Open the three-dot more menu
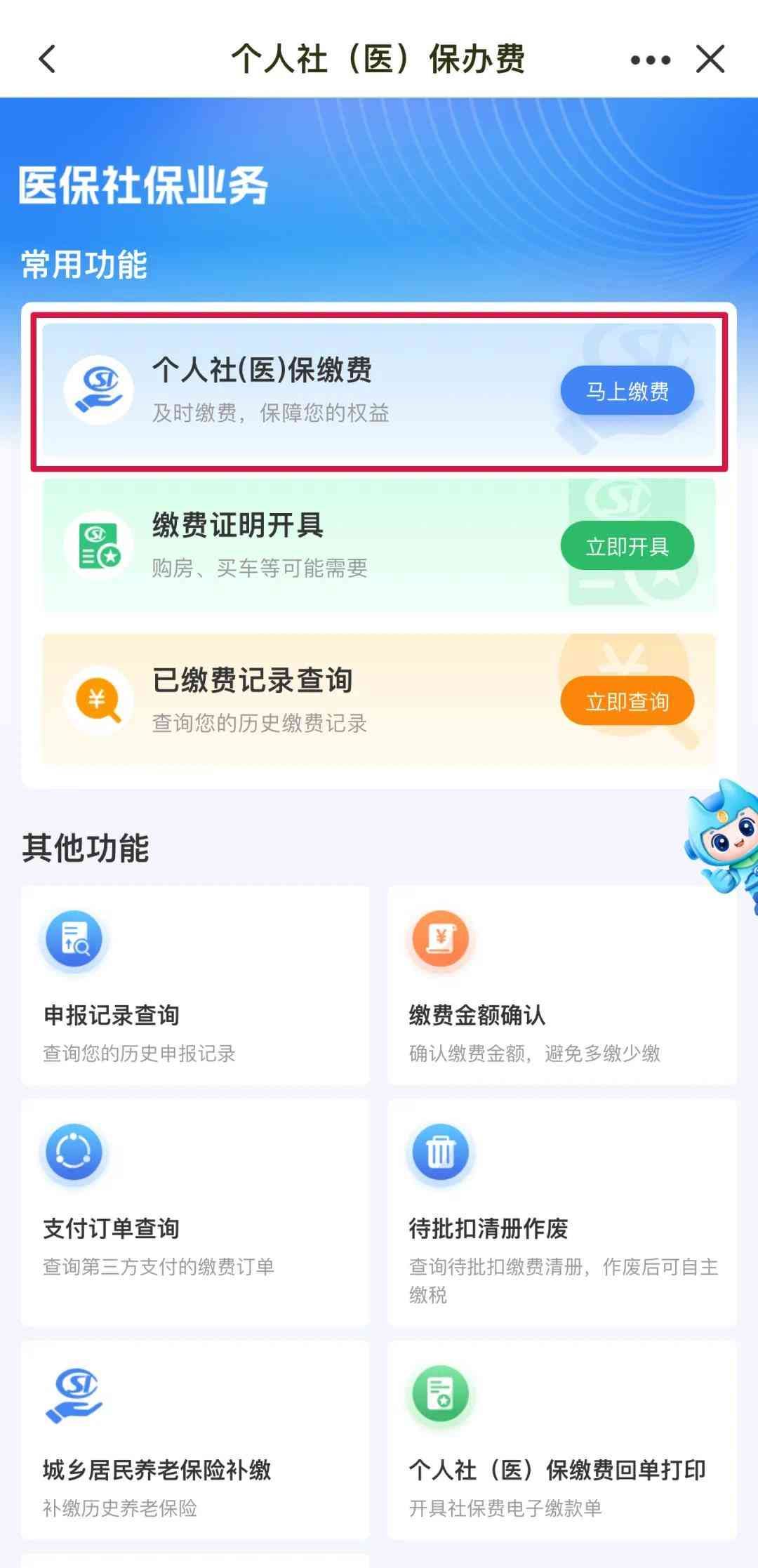The width and height of the screenshot is (758, 1568). (650, 60)
